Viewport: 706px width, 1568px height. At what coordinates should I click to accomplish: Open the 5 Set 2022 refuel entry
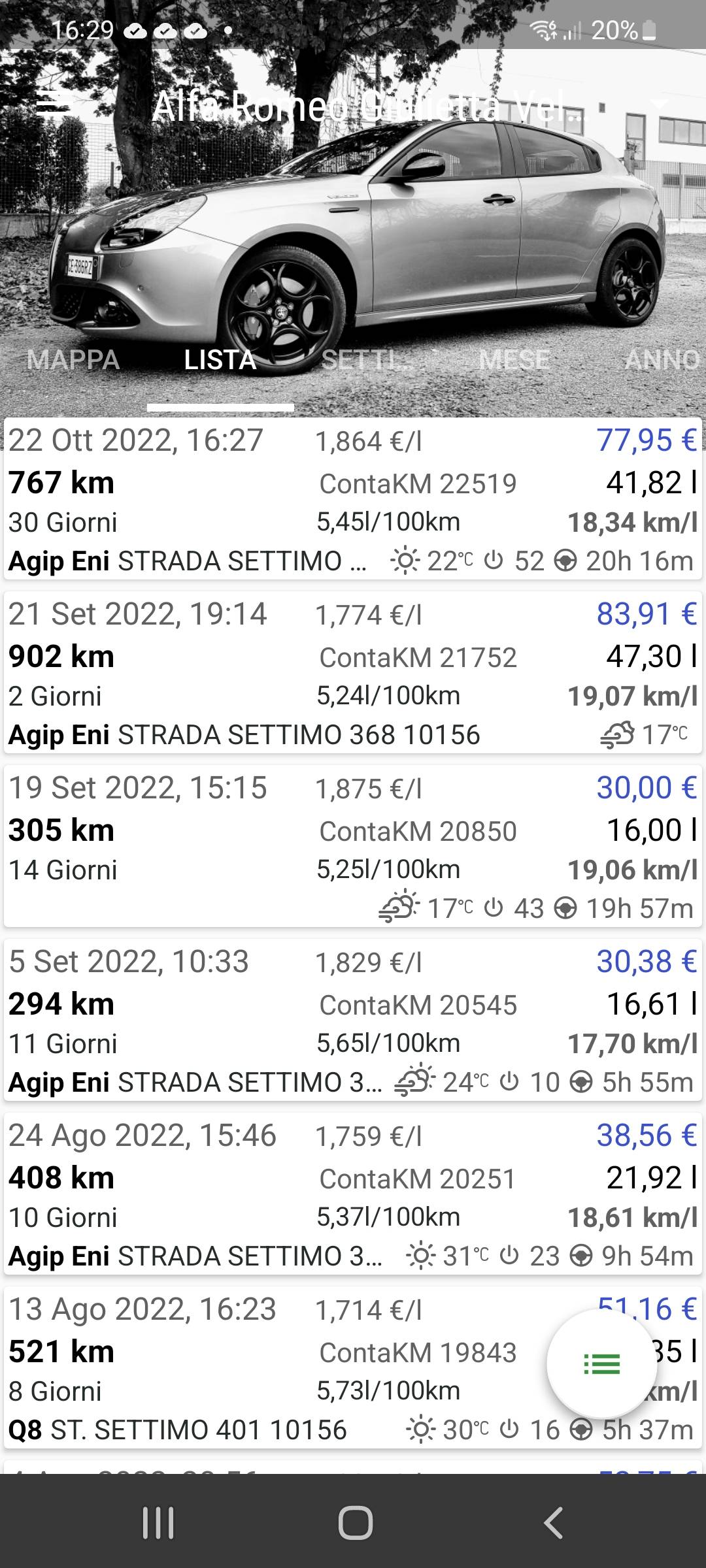coord(353,1021)
